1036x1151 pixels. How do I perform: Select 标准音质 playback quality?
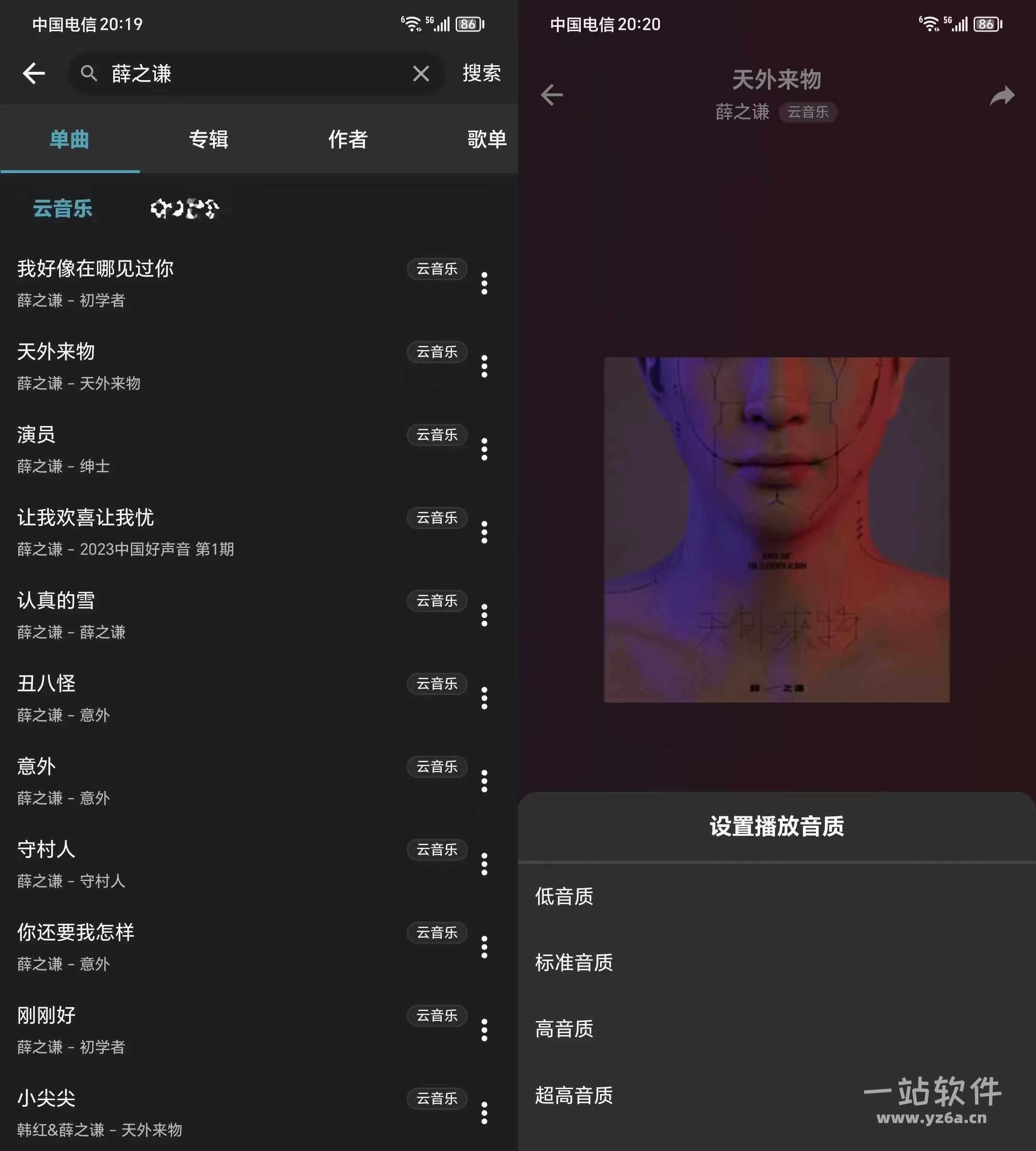[x=574, y=963]
